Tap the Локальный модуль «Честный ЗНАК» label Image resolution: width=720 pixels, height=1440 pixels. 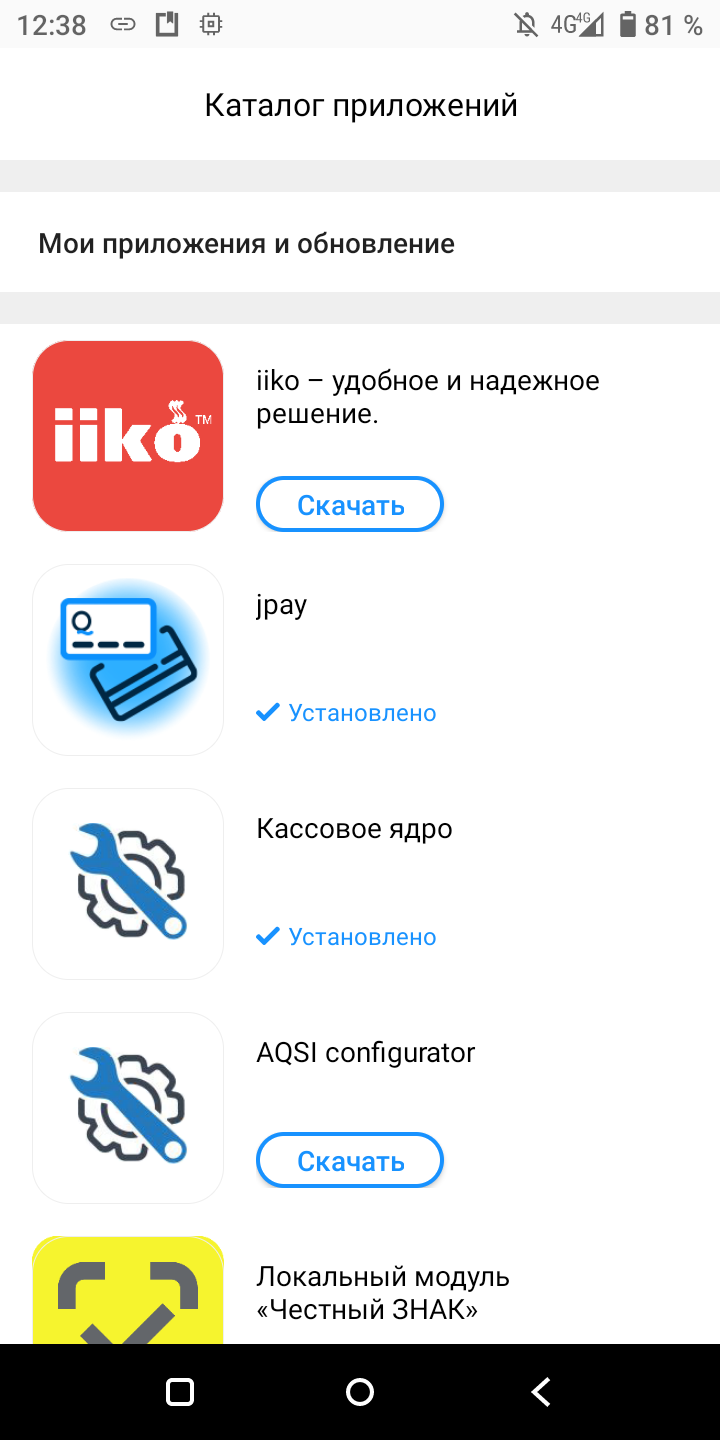point(383,1291)
